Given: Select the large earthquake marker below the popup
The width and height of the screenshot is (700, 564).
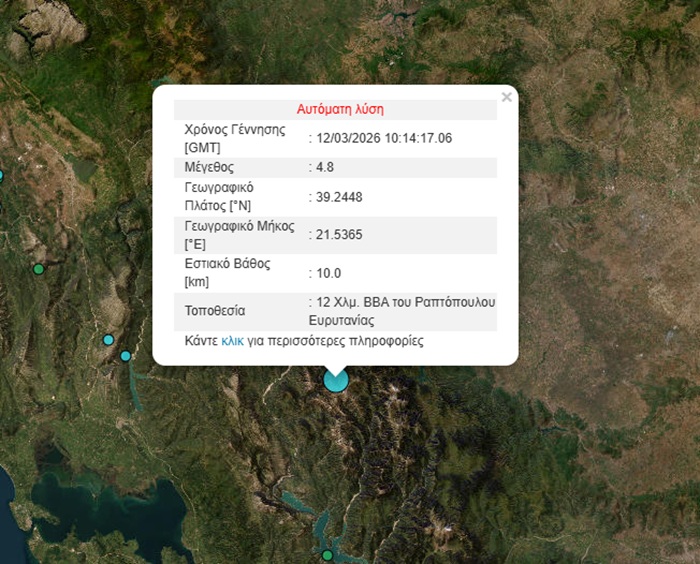Looking at the screenshot, I should pyautogui.click(x=336, y=380).
